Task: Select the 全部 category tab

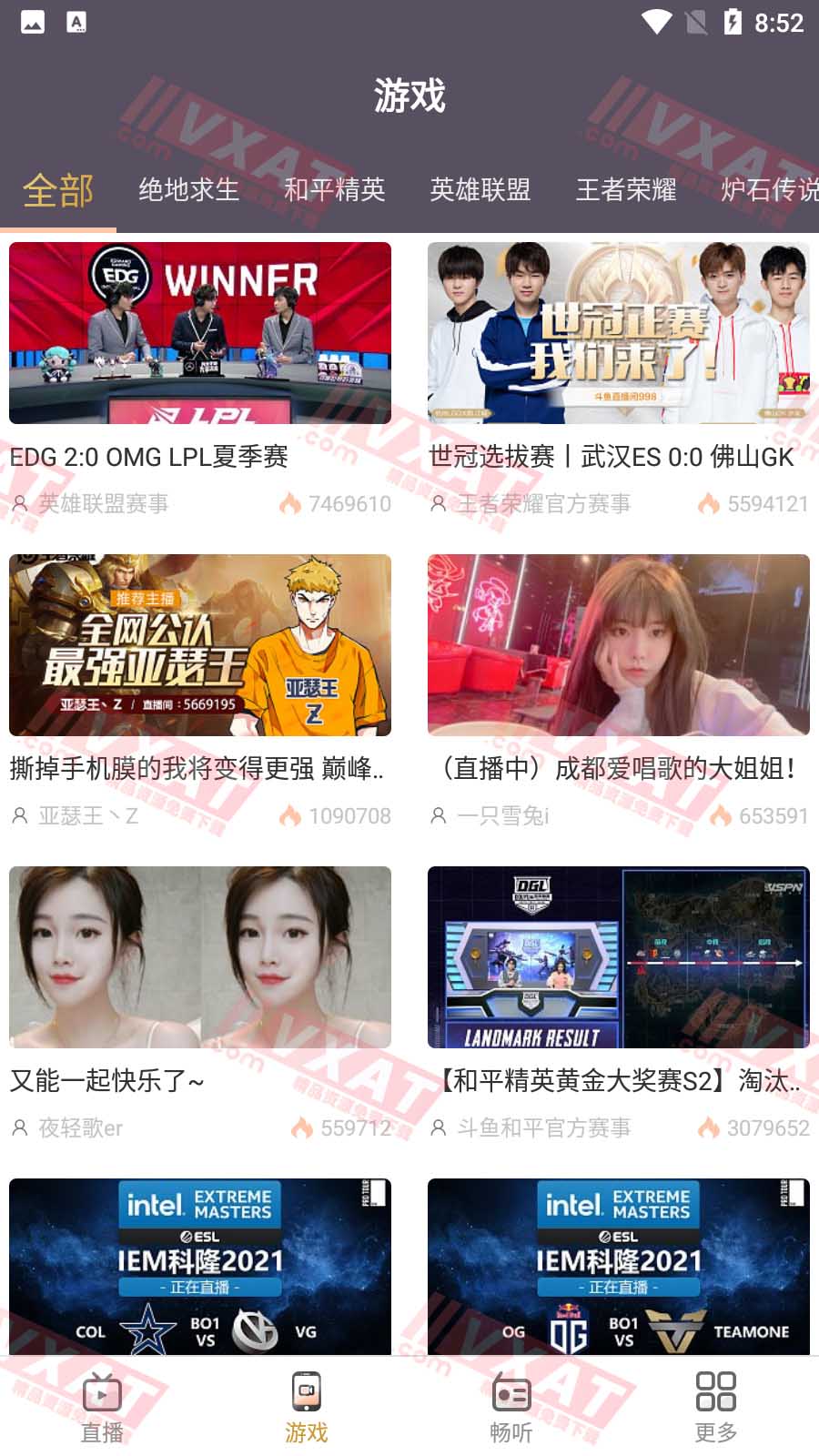Action: coord(58,190)
